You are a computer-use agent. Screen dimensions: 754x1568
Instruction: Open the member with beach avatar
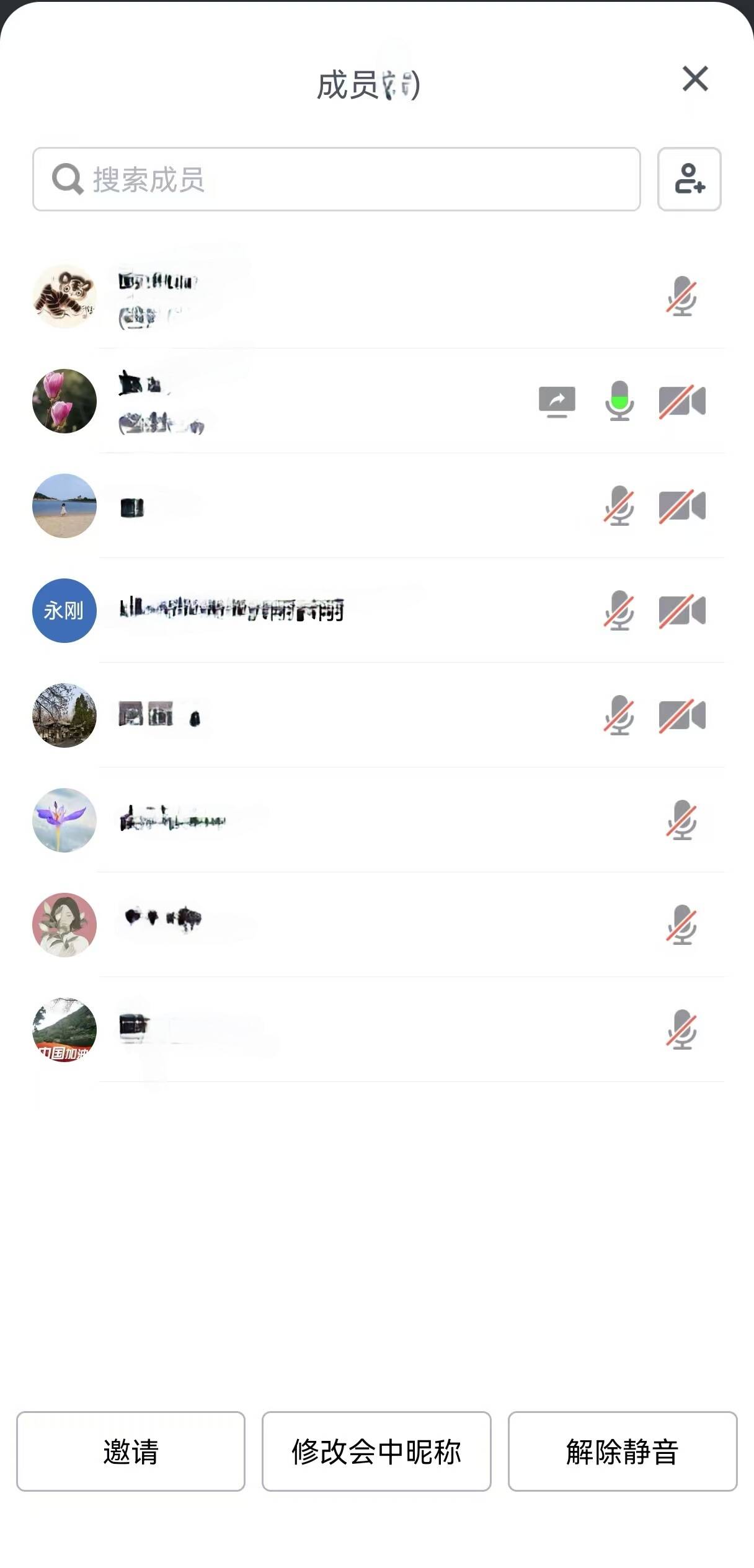click(x=64, y=506)
